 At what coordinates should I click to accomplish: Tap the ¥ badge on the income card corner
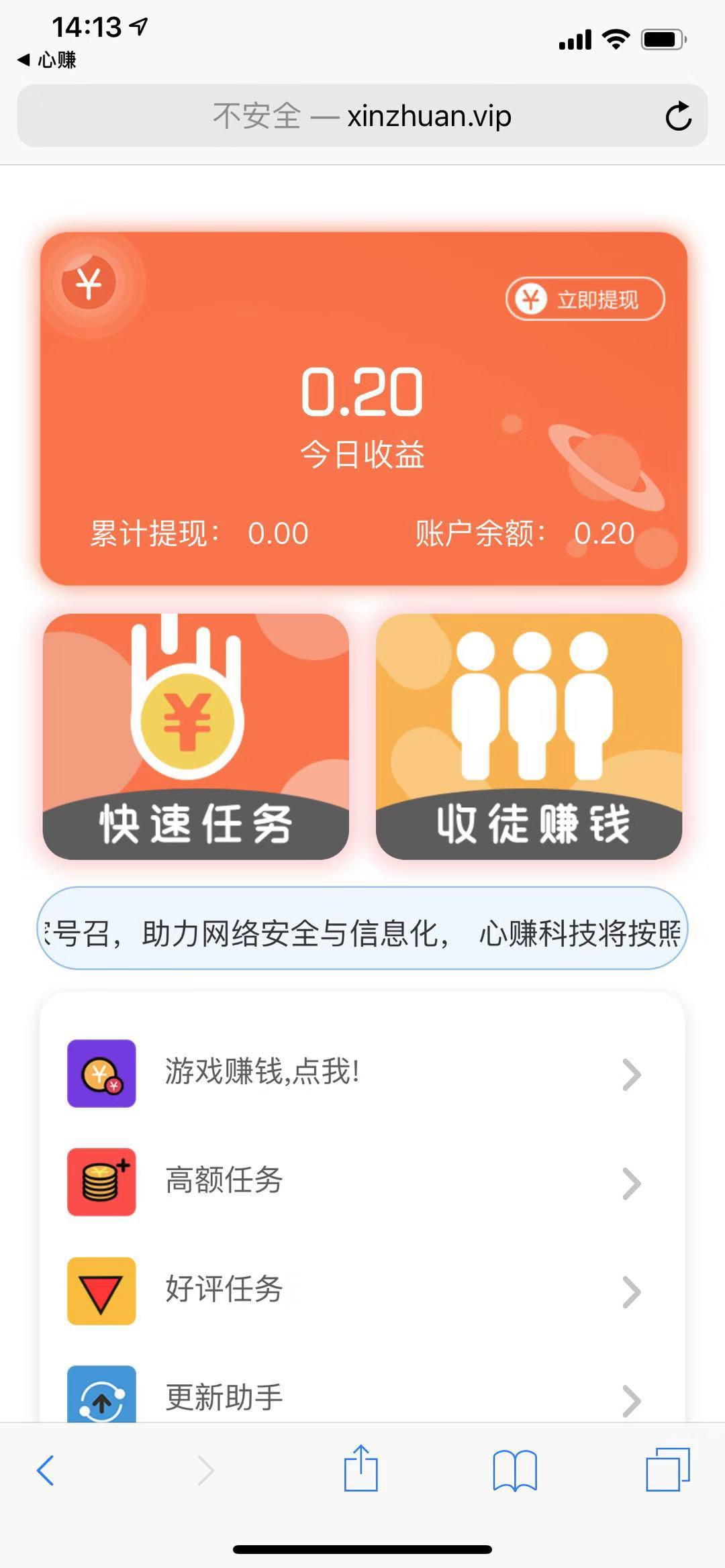(x=89, y=285)
